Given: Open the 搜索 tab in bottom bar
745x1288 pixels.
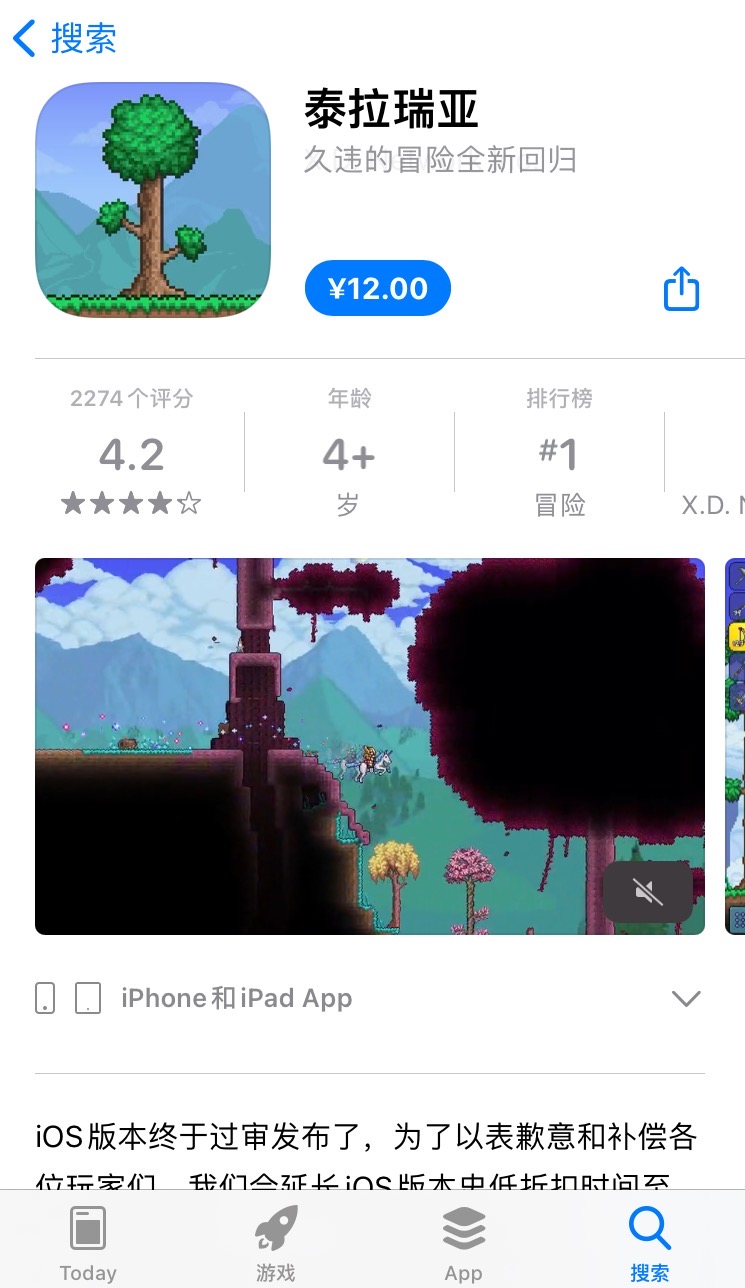Looking at the screenshot, I should [650, 1243].
